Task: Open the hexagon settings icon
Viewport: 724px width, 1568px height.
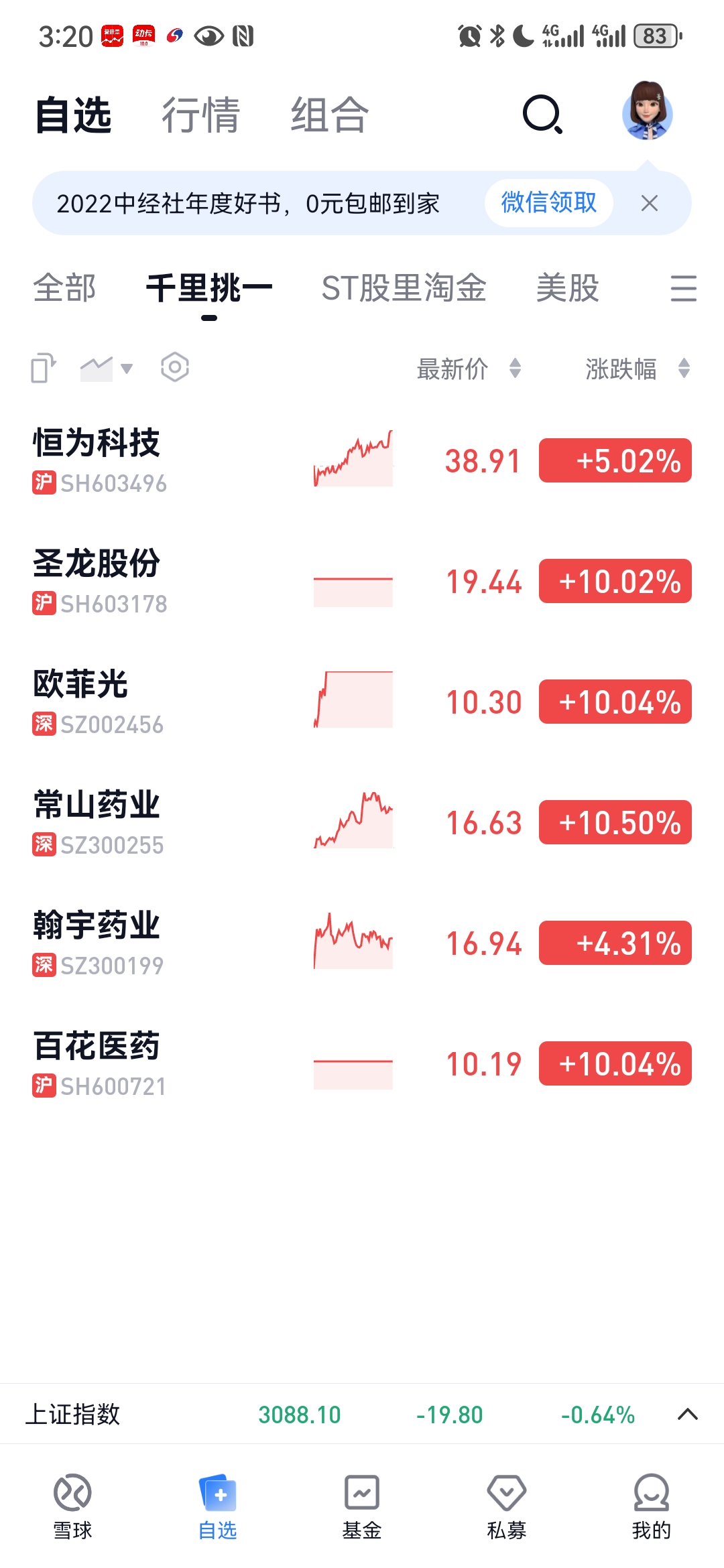Action: click(175, 367)
